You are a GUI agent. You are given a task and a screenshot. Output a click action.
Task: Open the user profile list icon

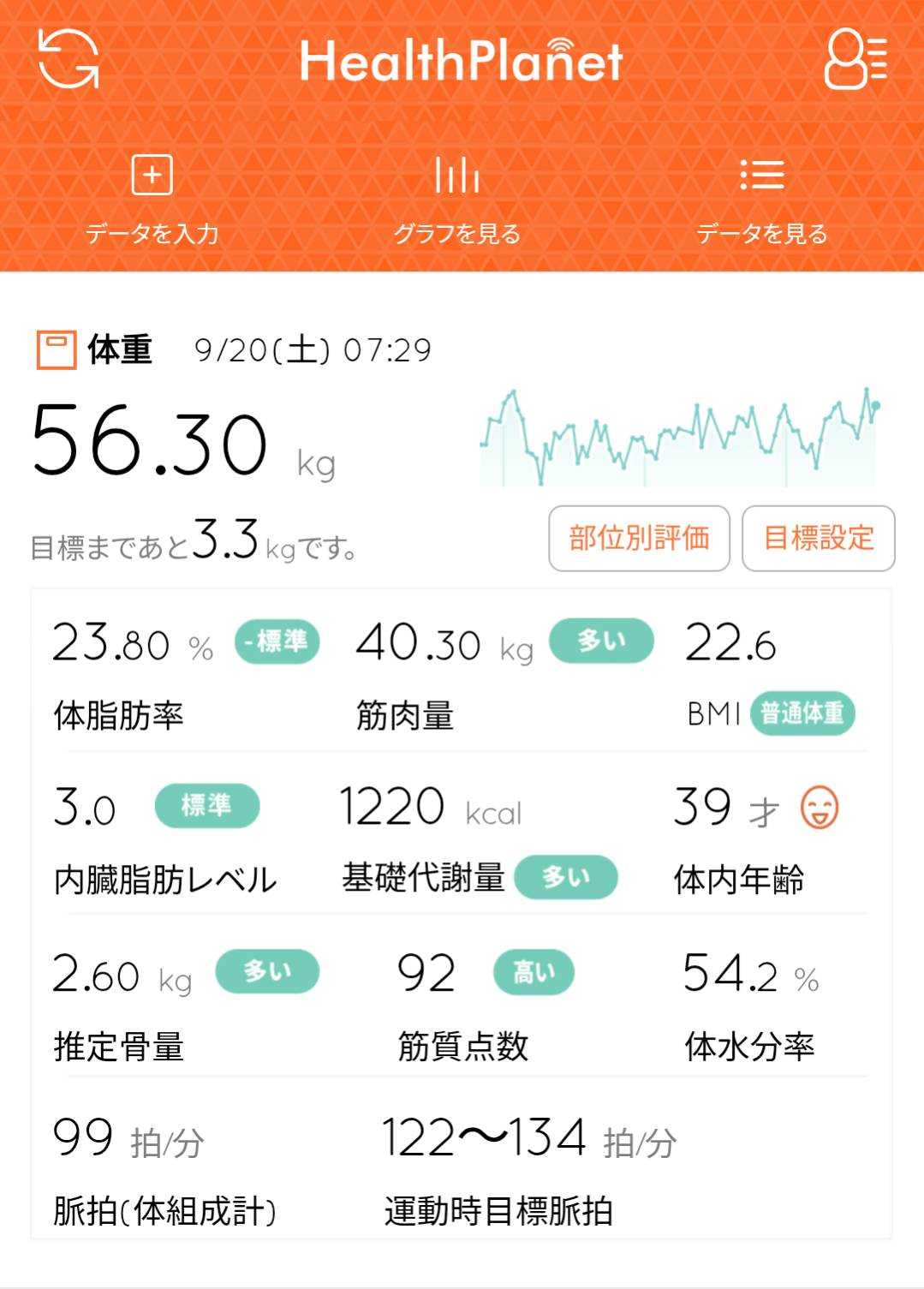coord(855,59)
